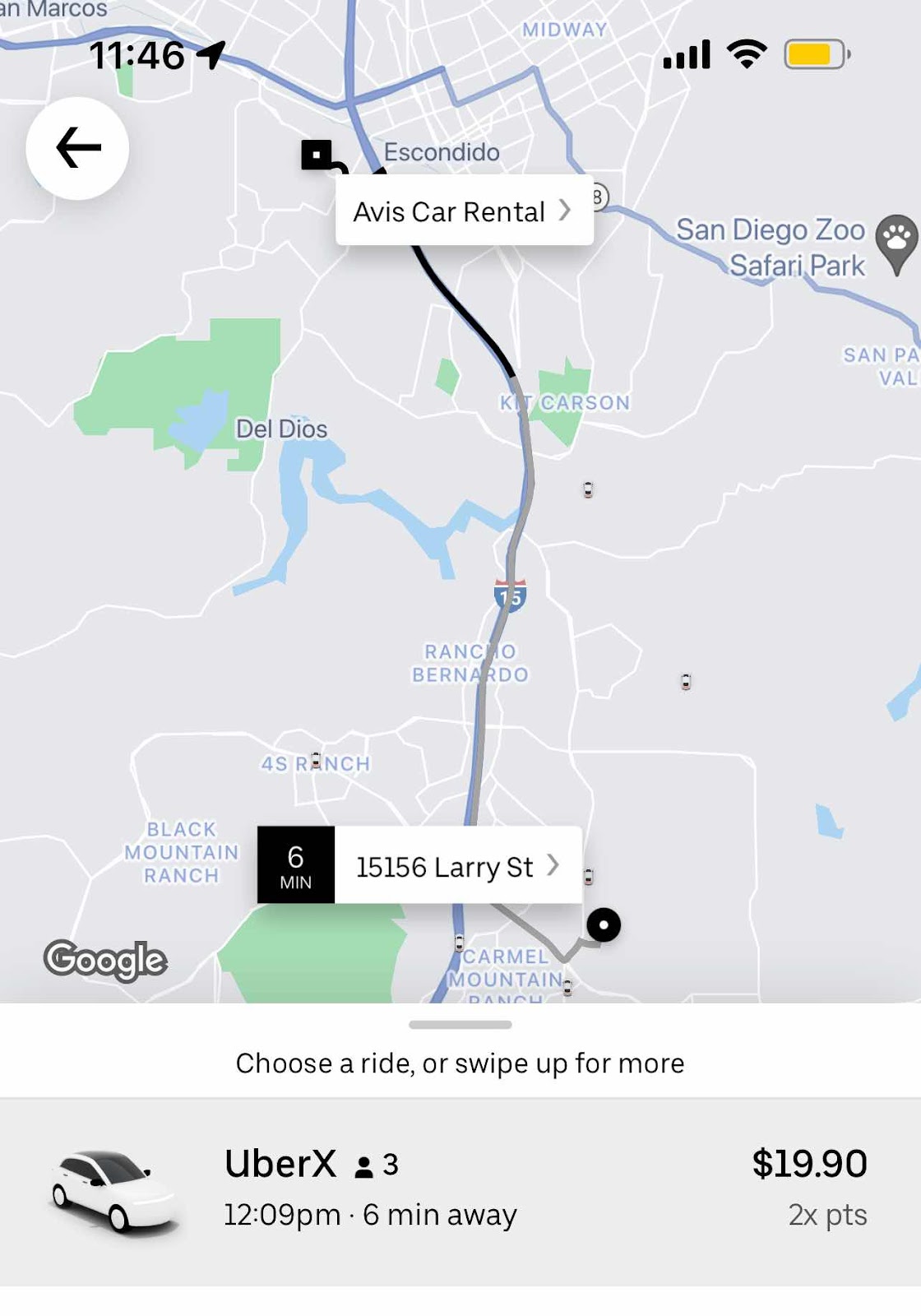
Task: Edit the Avis Car Rental destination
Action: click(464, 211)
